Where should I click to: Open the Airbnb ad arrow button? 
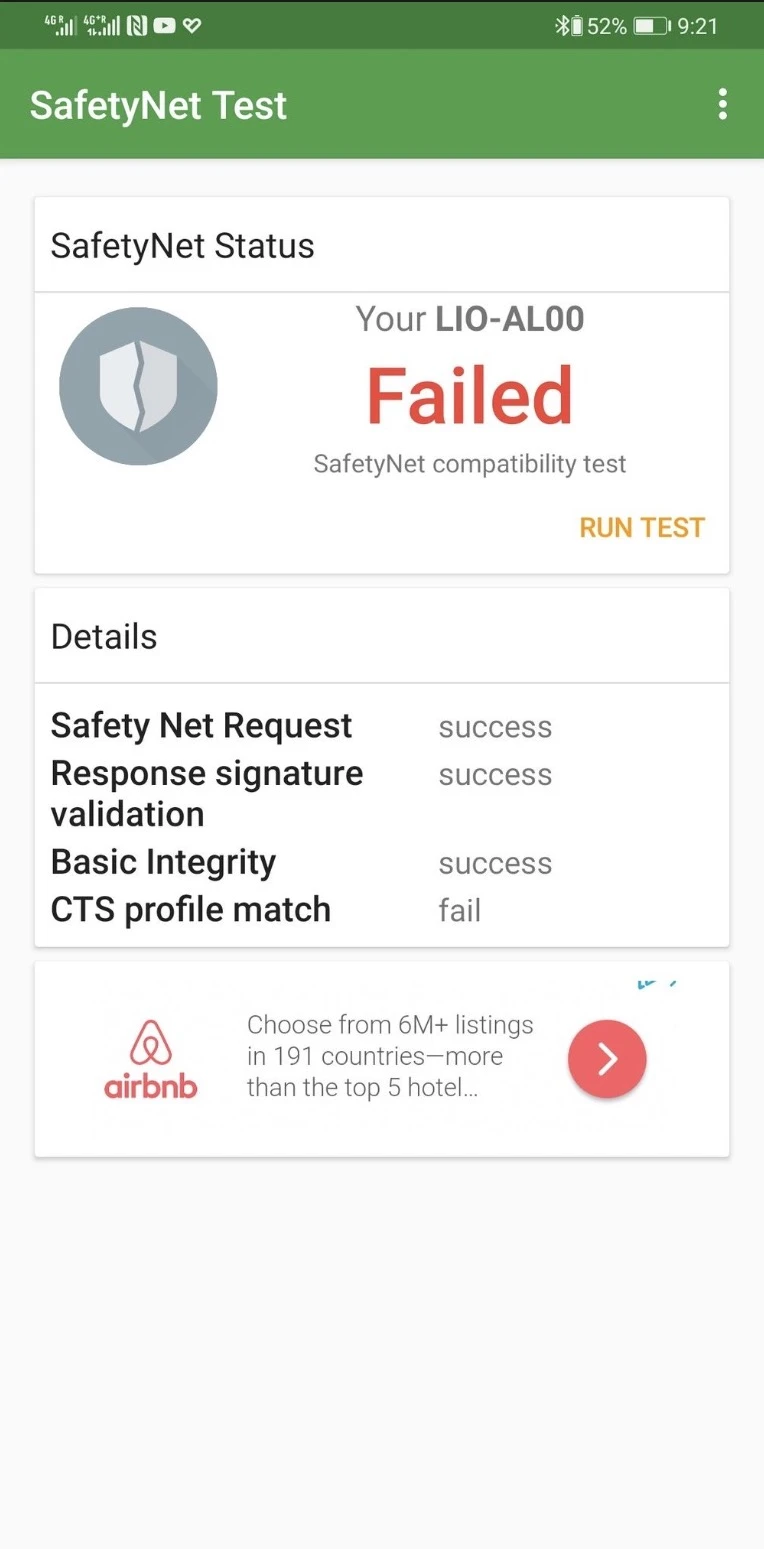coord(607,1059)
